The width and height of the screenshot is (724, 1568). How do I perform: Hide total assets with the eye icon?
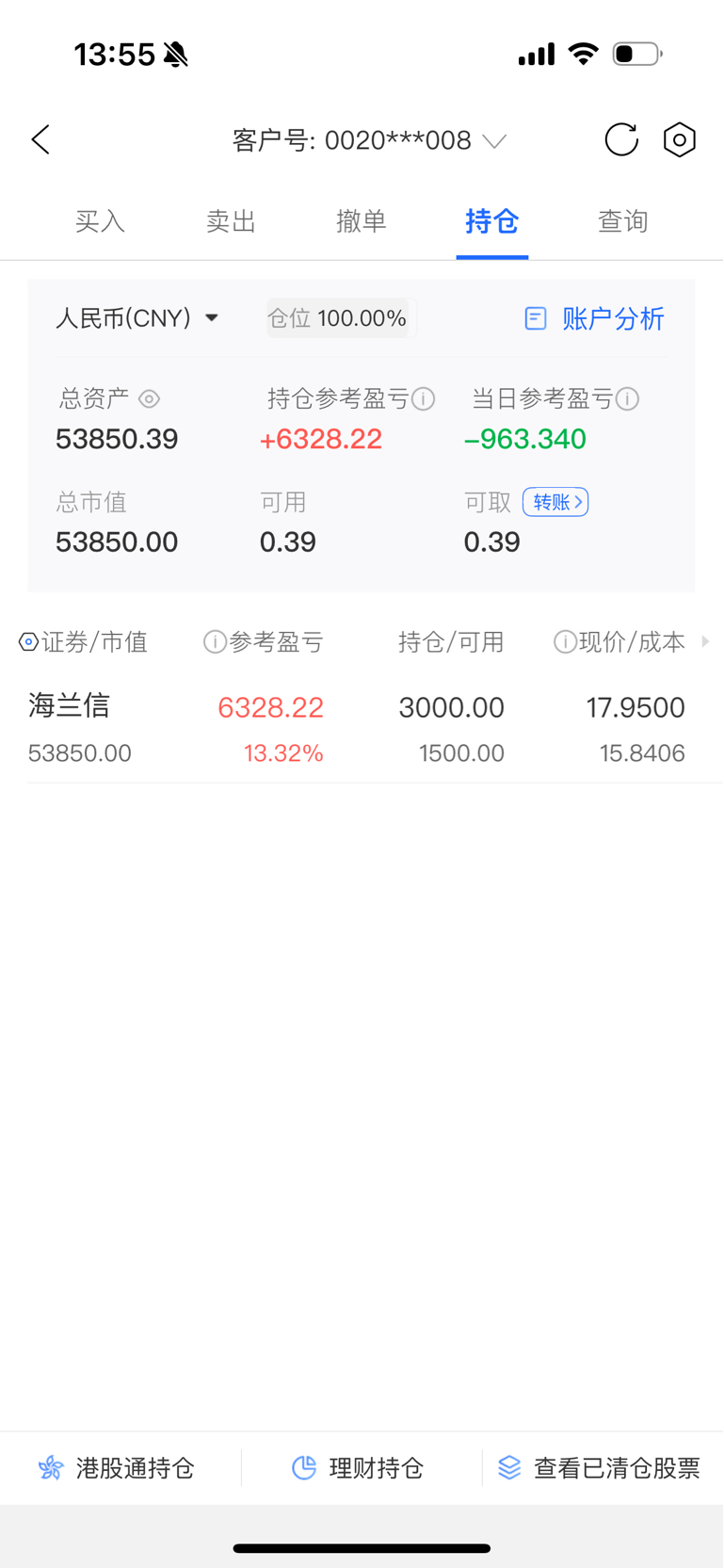tap(149, 399)
